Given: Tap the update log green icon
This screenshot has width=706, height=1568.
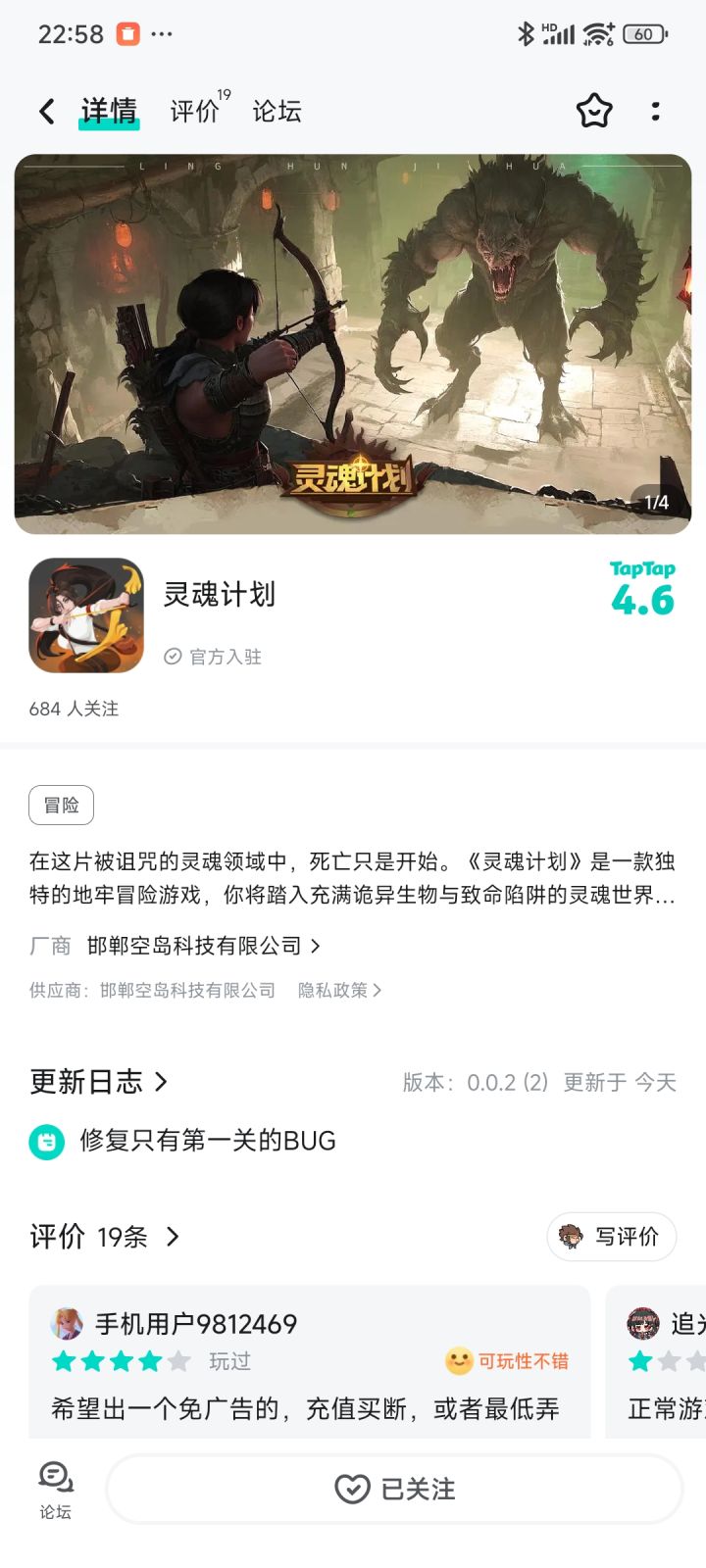Looking at the screenshot, I should (x=45, y=1141).
